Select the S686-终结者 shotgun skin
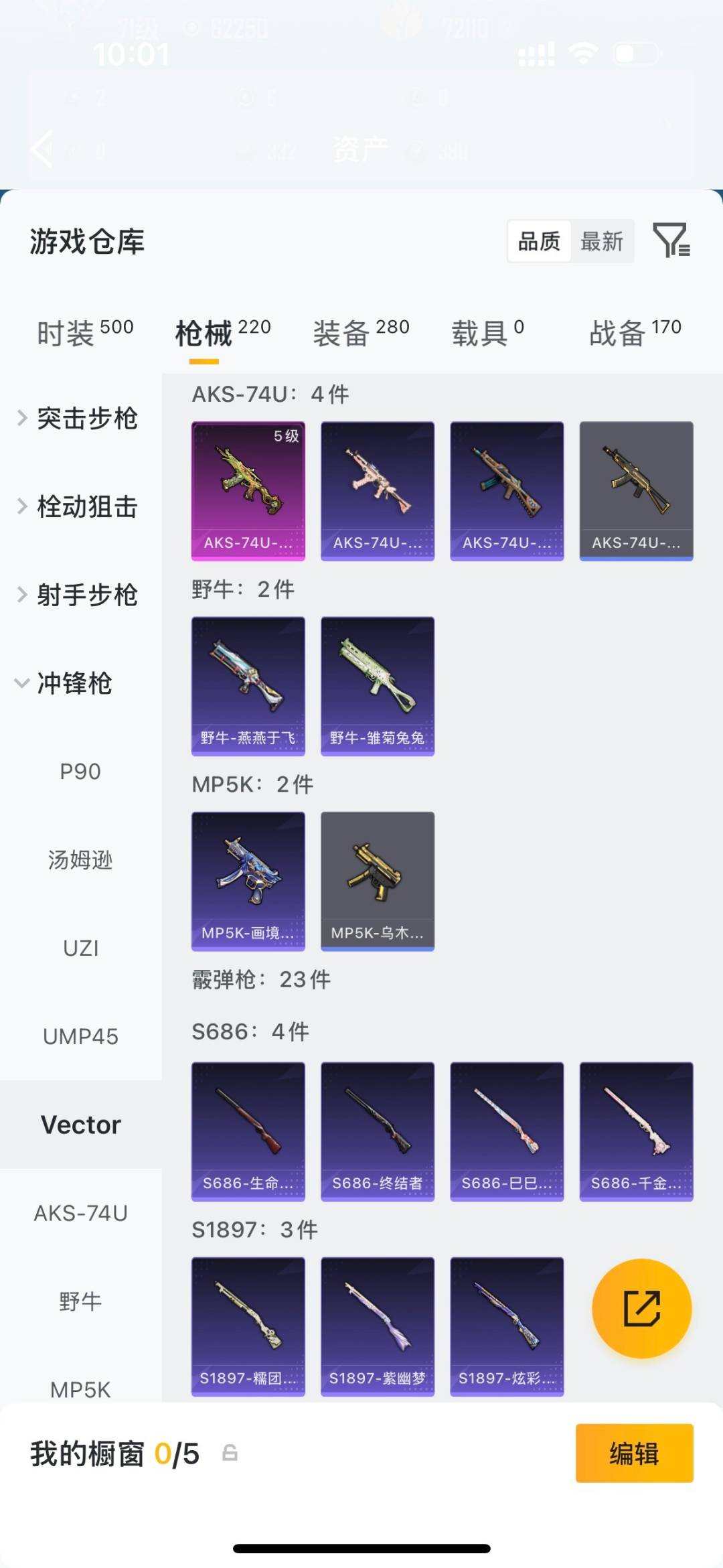This screenshot has height=1568, width=723. point(378,1131)
